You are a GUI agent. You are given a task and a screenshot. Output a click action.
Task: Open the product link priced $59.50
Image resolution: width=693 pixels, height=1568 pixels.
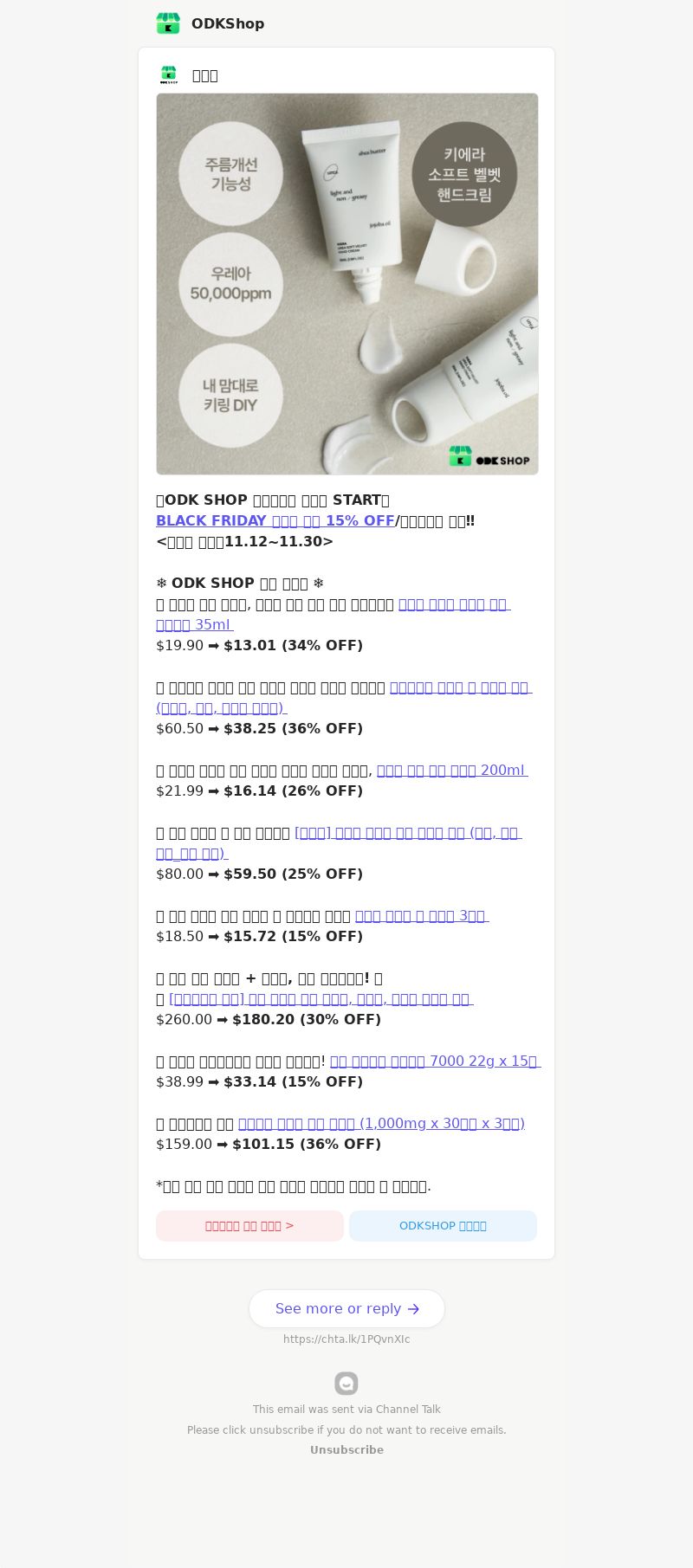pyautogui.click(x=407, y=834)
